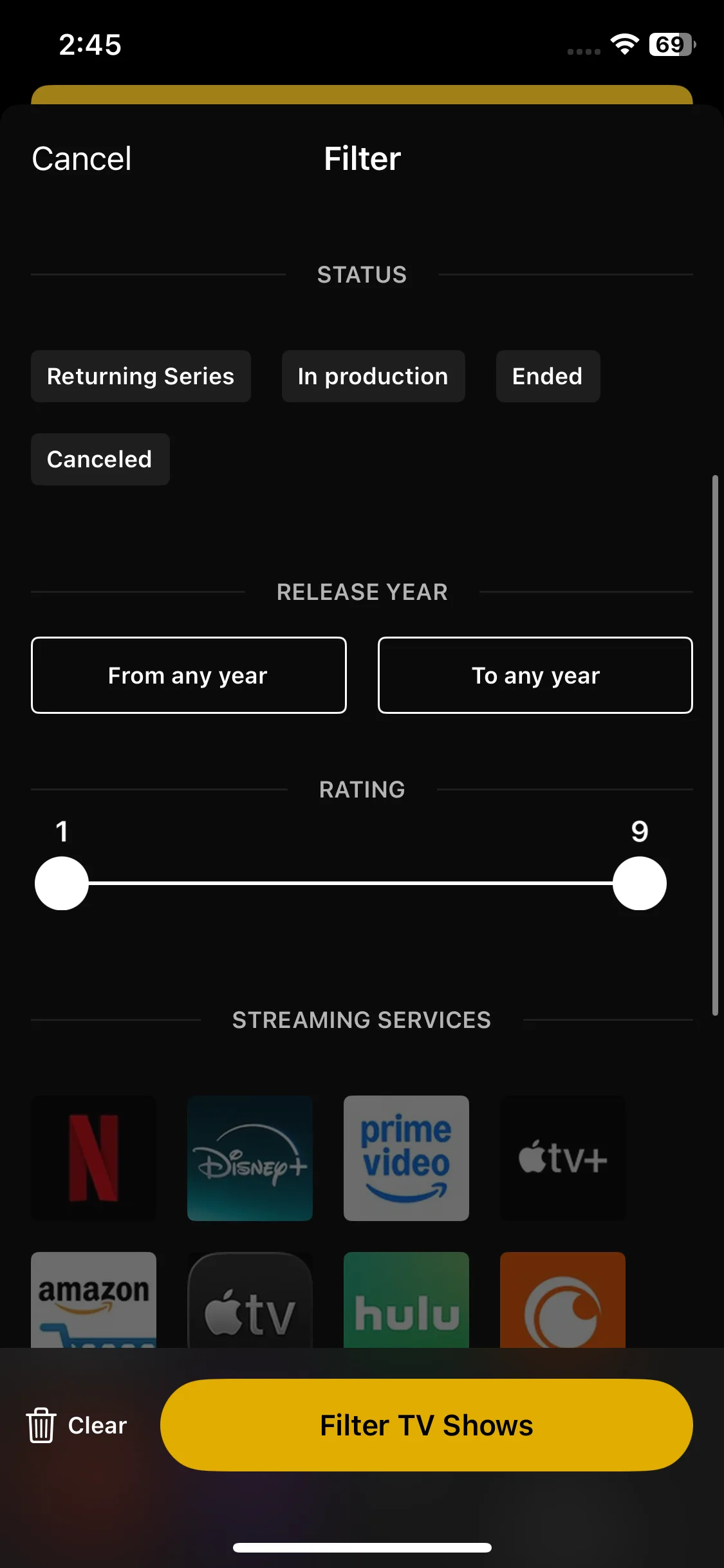This screenshot has height=1568, width=724.
Task: Select Disney+ streaming service
Action: pos(250,1158)
